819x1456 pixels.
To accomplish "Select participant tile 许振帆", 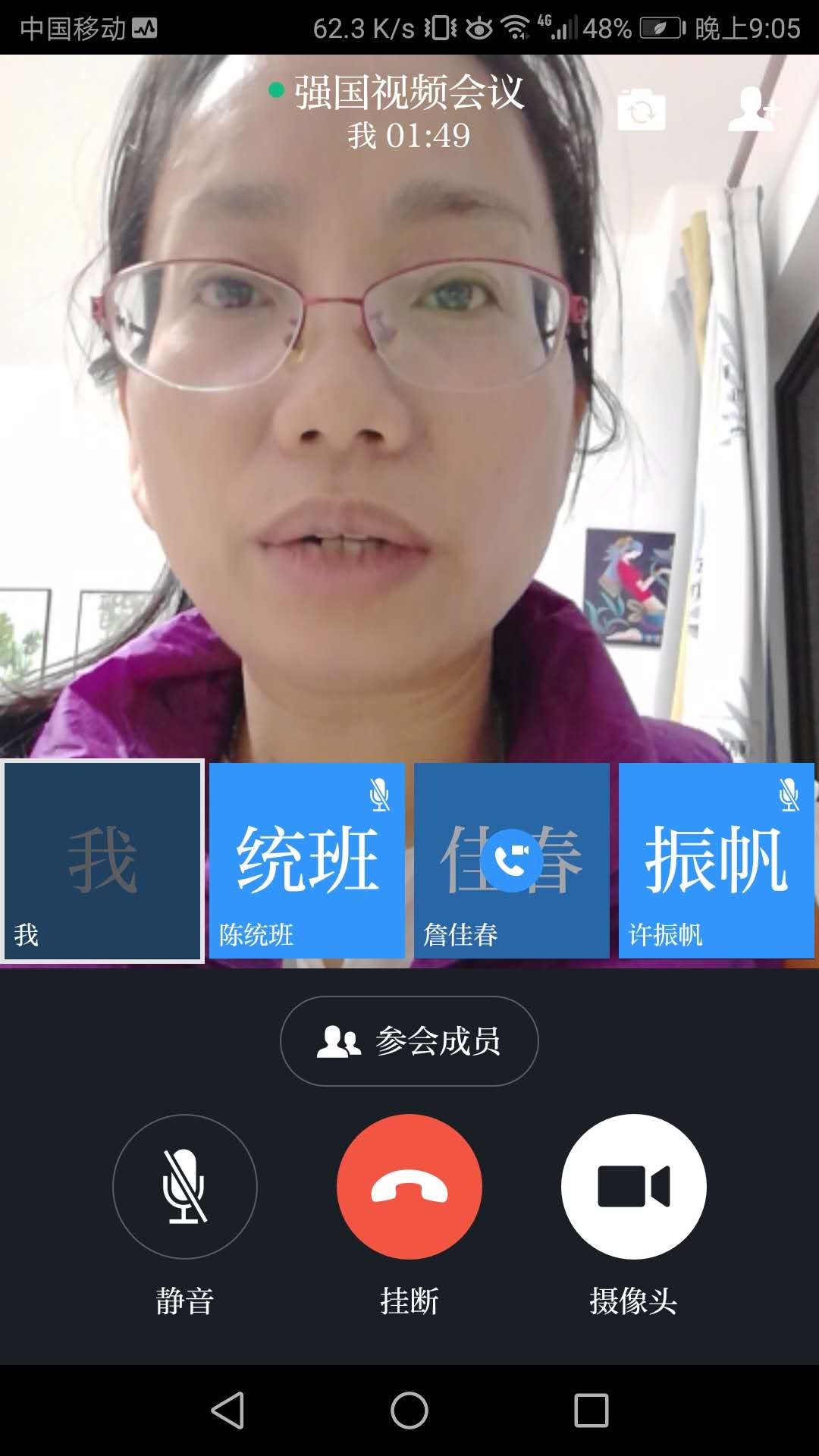I will tap(717, 861).
